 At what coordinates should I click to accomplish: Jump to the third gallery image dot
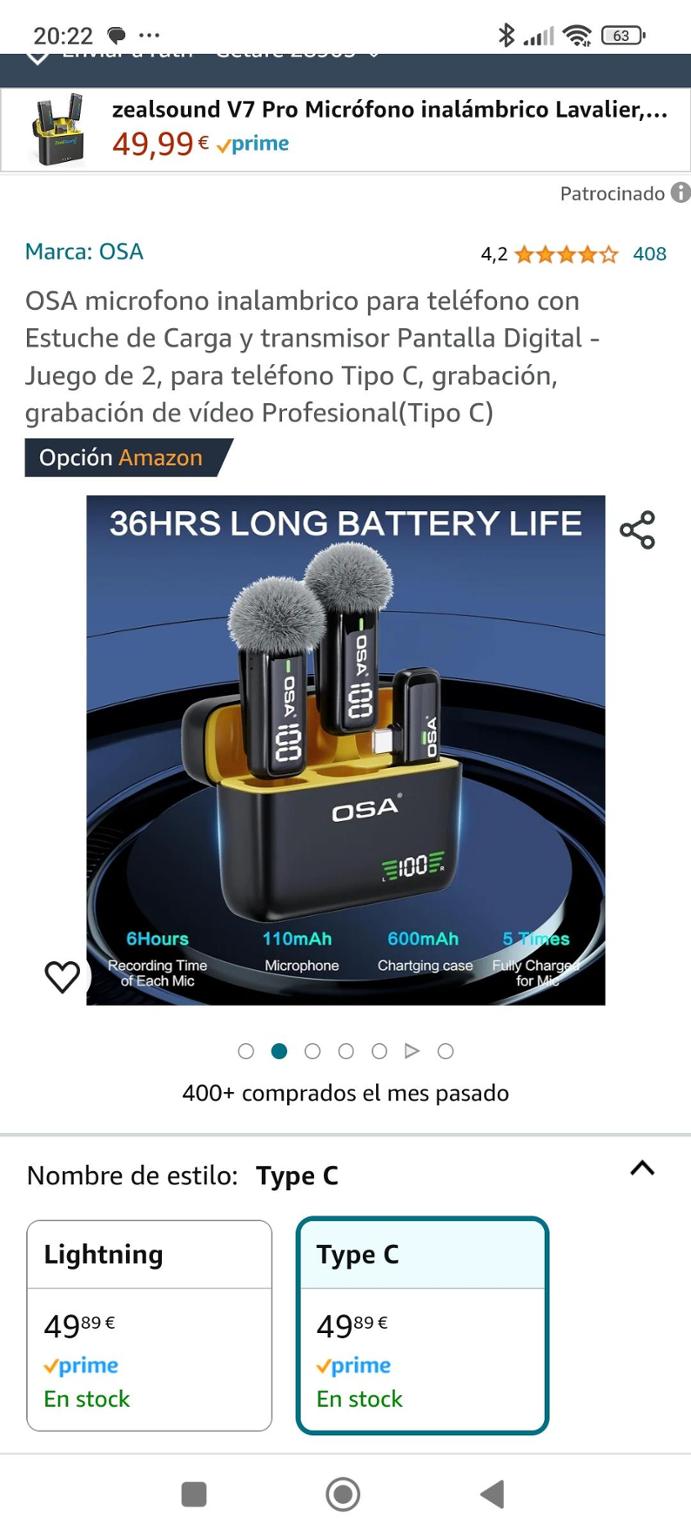click(312, 1051)
